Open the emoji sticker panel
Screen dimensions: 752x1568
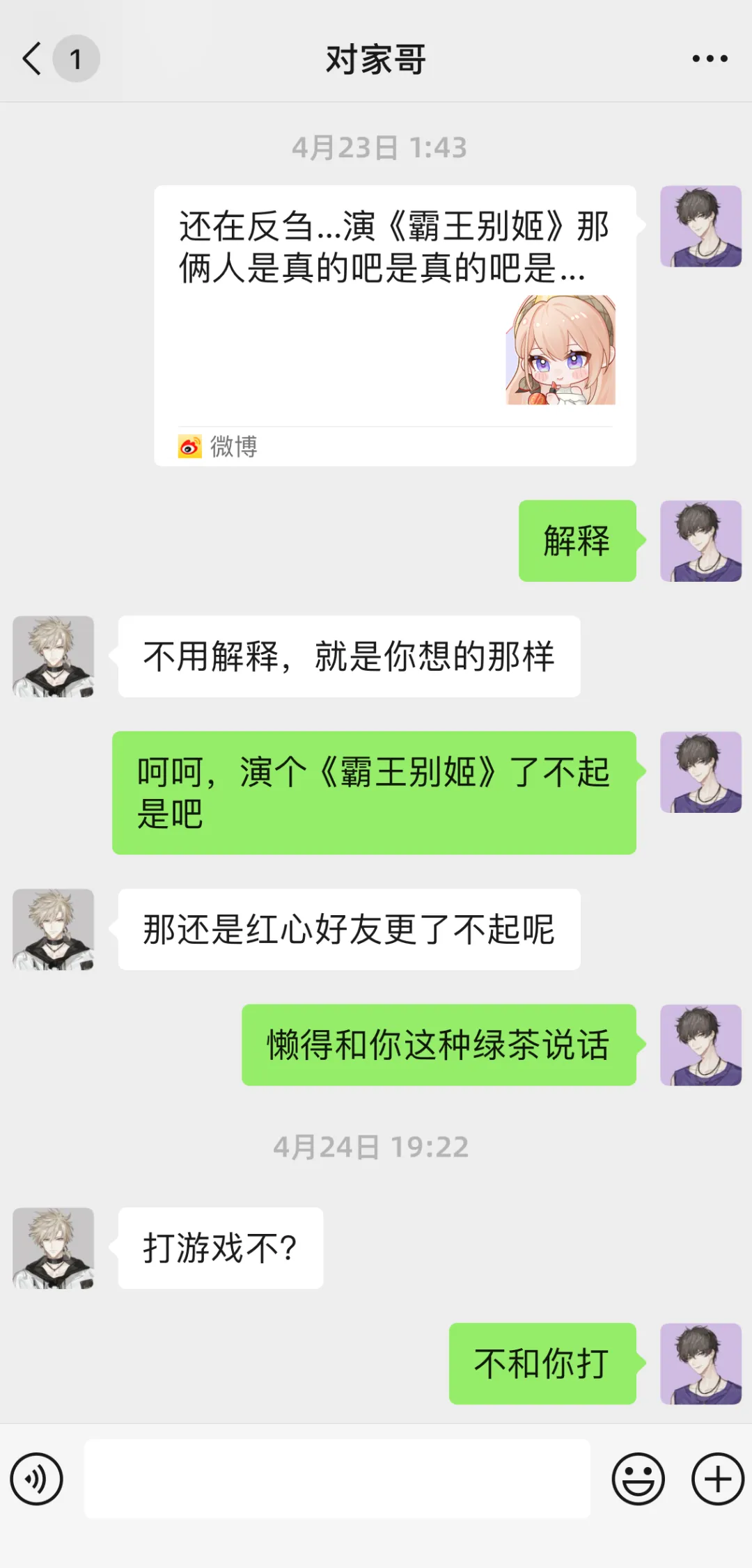[x=638, y=1479]
